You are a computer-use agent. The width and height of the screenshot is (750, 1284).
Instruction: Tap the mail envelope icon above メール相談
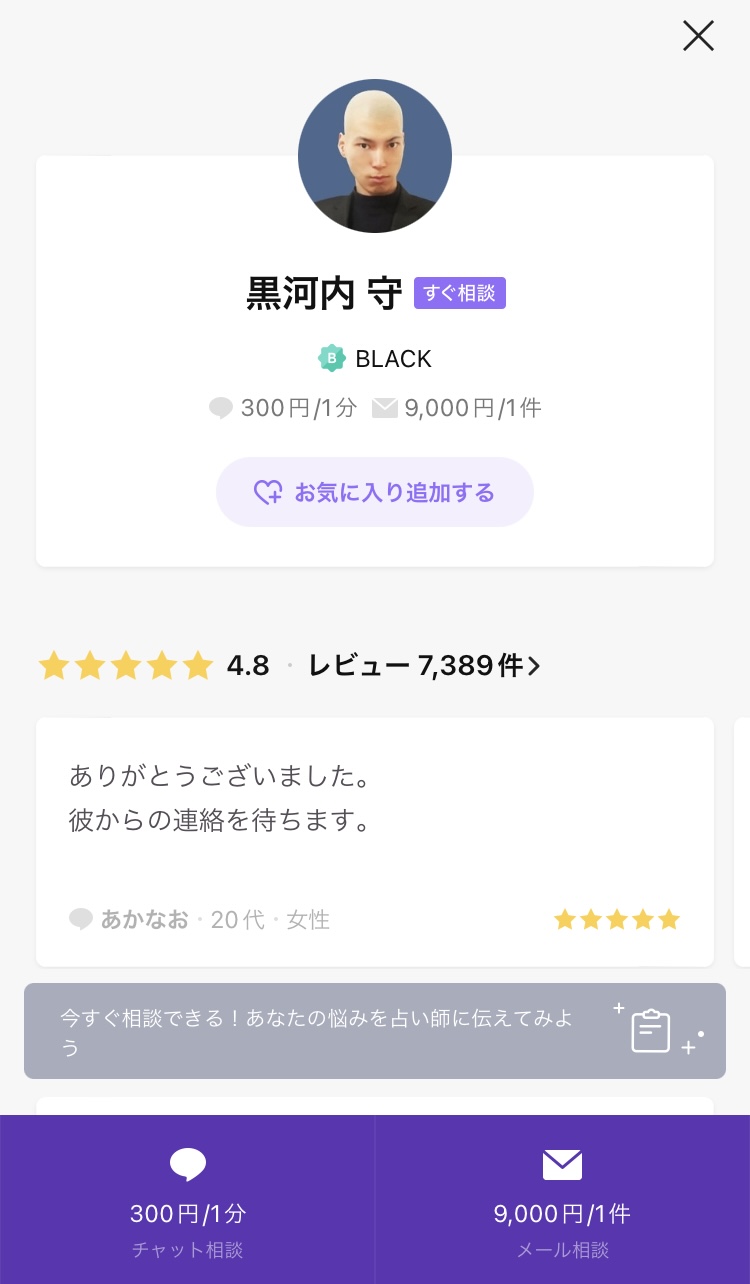click(x=563, y=1163)
